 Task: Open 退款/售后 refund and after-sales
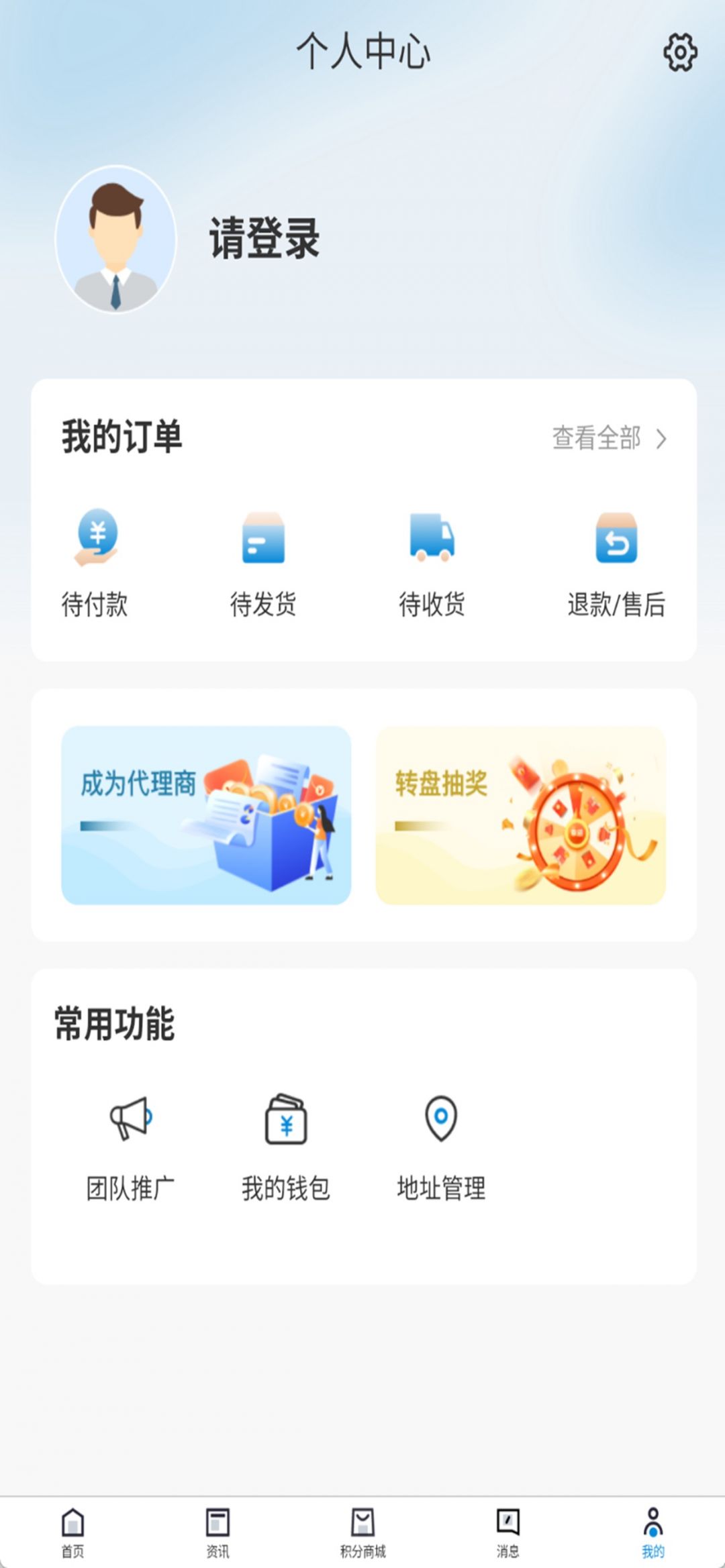tap(616, 562)
